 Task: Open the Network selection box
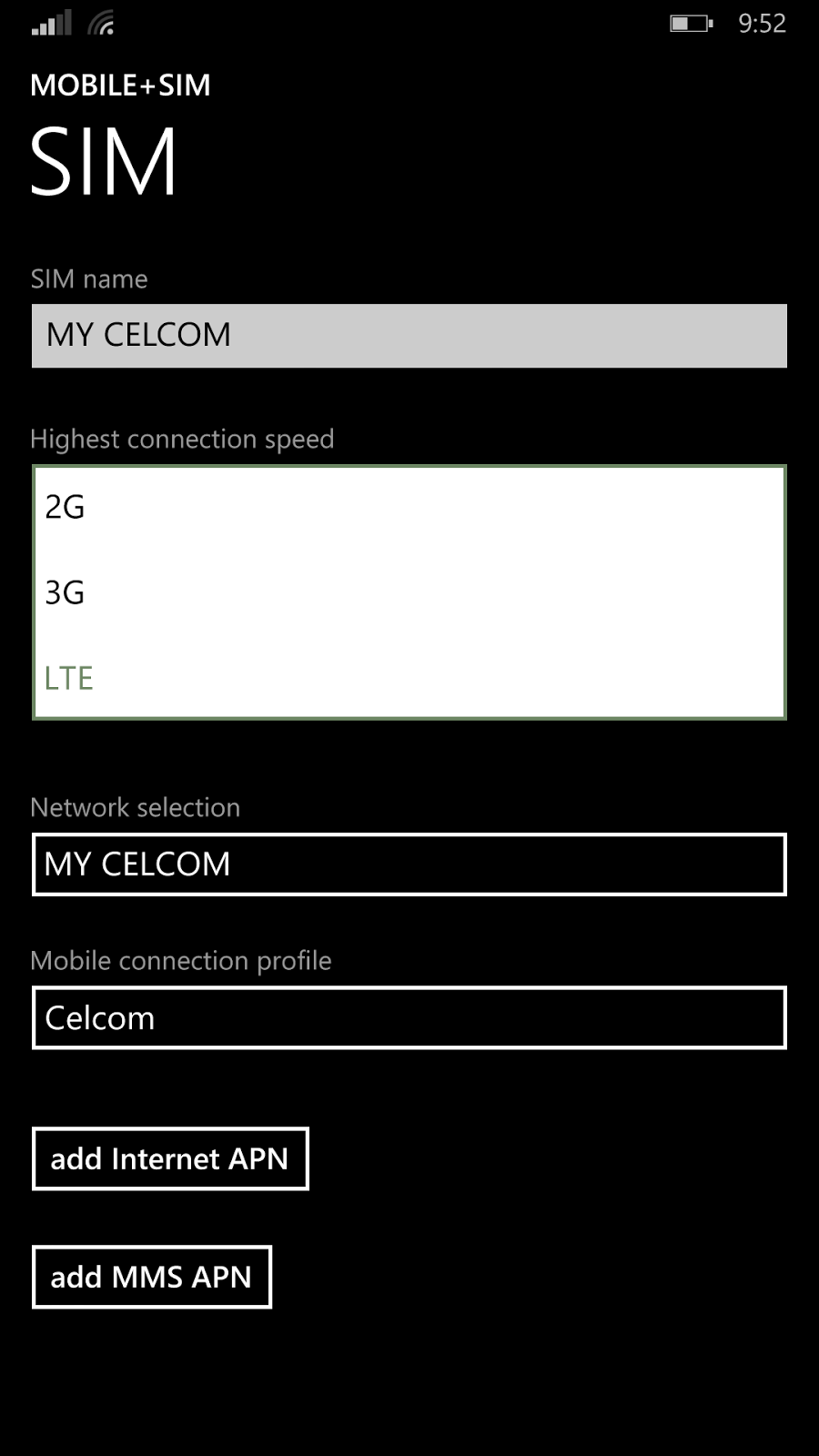coord(409,864)
